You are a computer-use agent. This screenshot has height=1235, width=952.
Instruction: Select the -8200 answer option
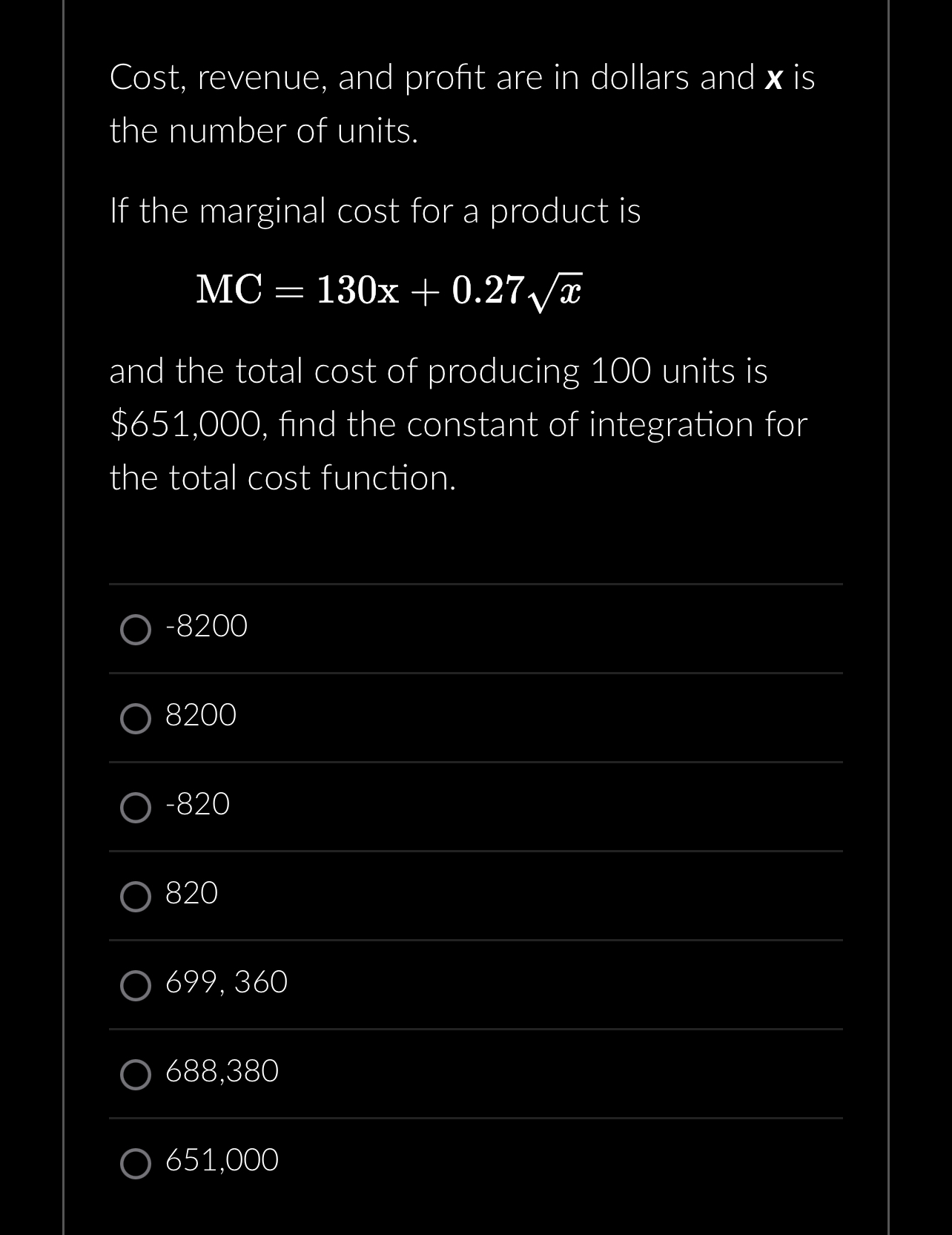(x=136, y=629)
